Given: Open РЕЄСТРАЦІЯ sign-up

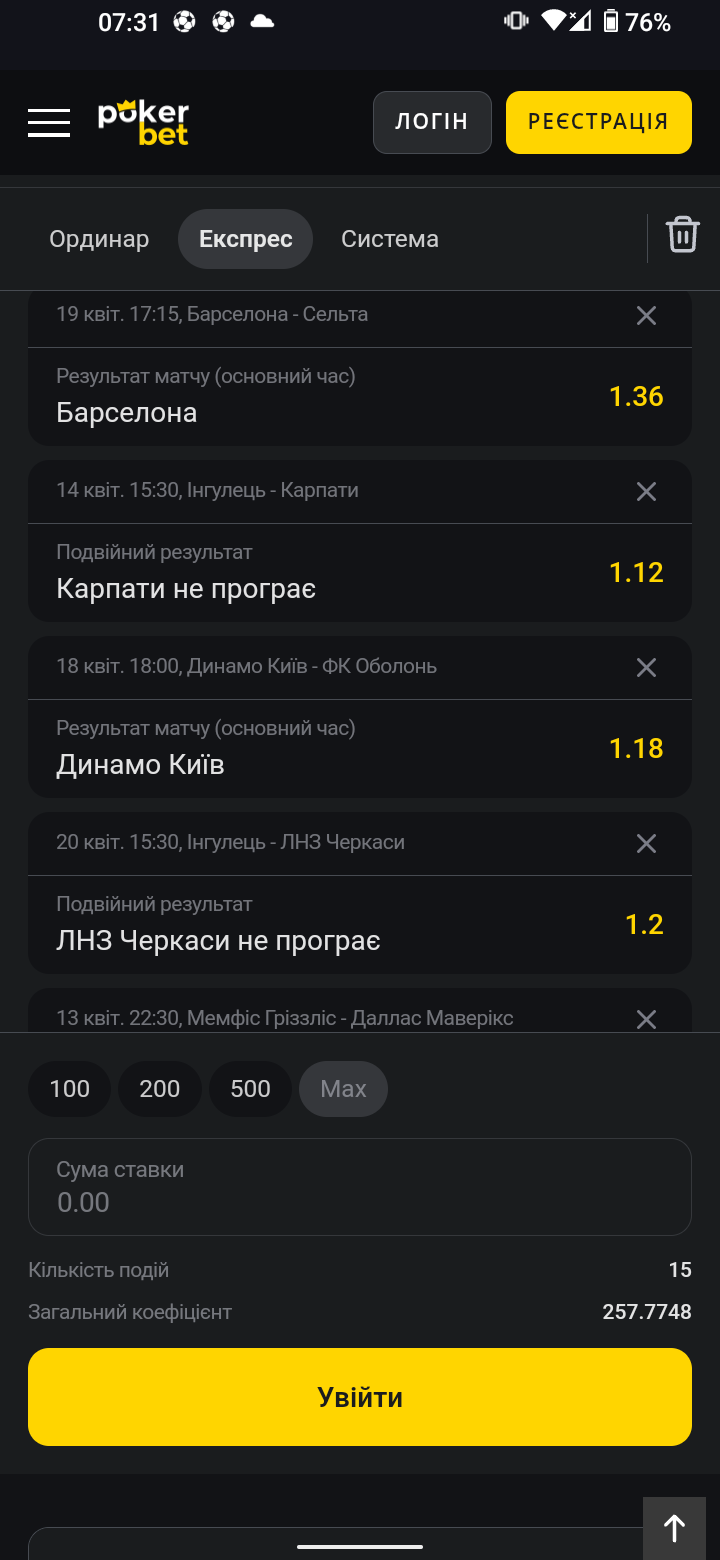Looking at the screenshot, I should [598, 122].
